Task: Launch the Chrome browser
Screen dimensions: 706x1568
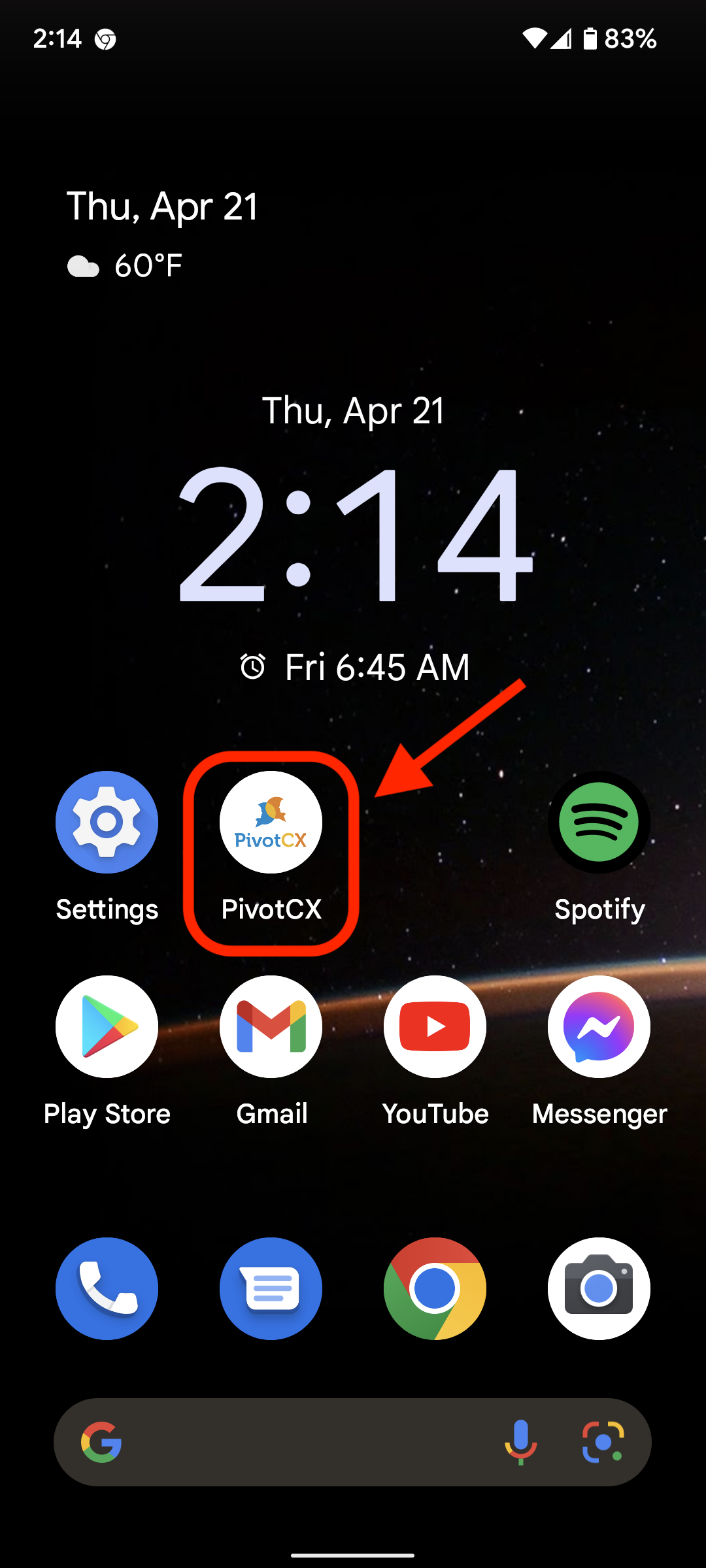Action: tap(435, 1288)
